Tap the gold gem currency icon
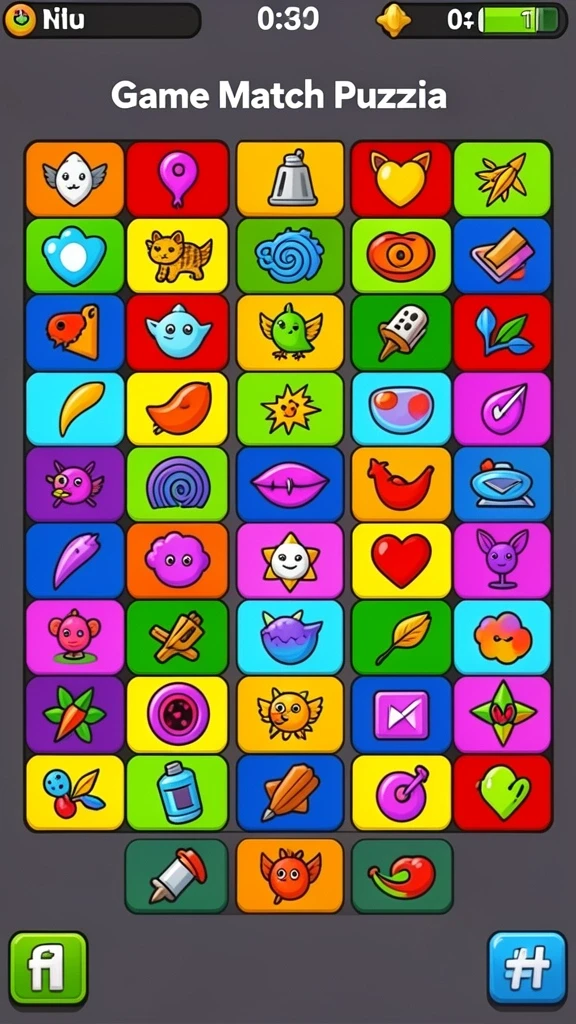This screenshot has height=1024, width=576. (394, 20)
